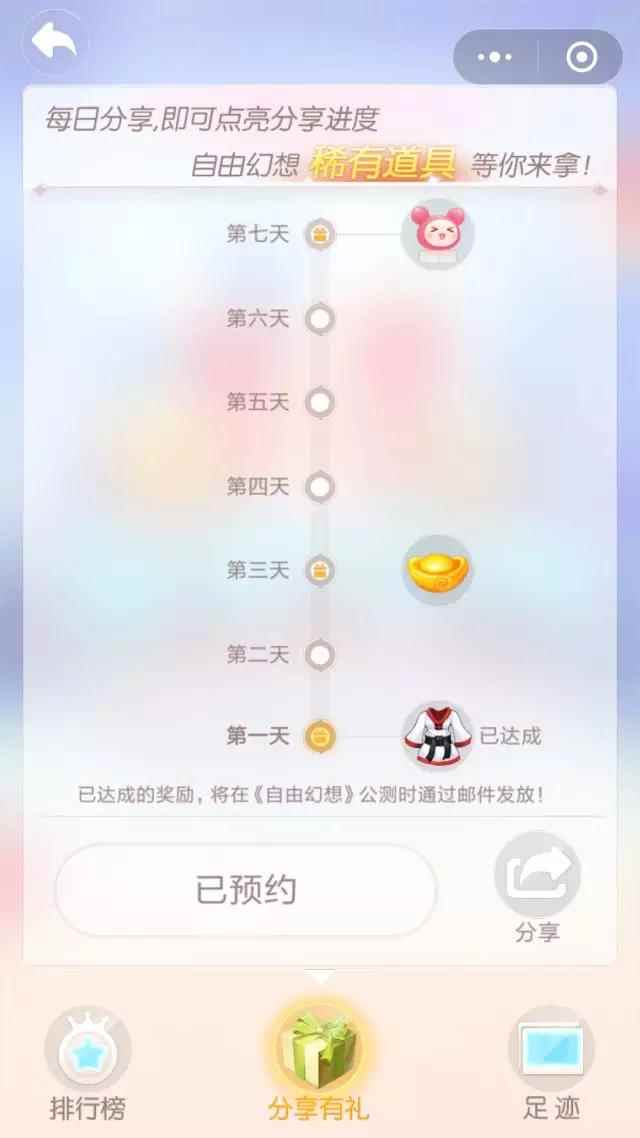Open the mini program more-options menu
Image resolution: width=640 pixels, height=1138 pixels.
click(495, 57)
